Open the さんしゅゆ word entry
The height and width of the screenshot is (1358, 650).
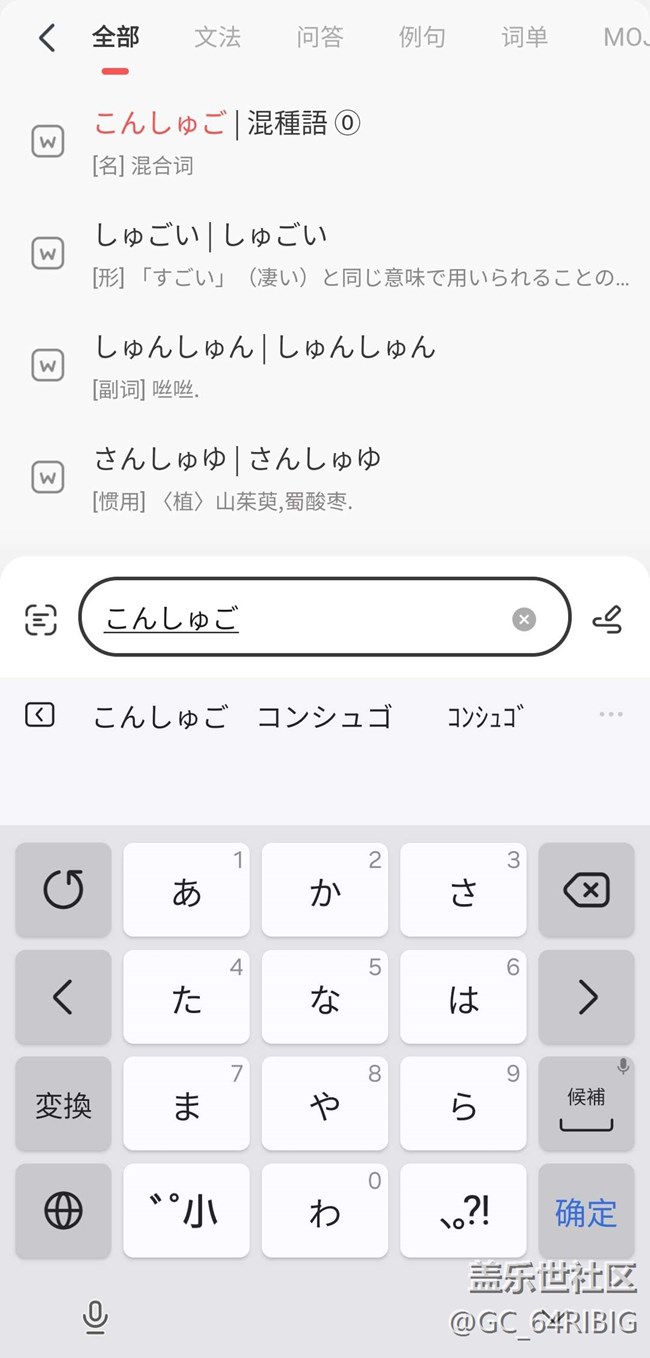238,460
